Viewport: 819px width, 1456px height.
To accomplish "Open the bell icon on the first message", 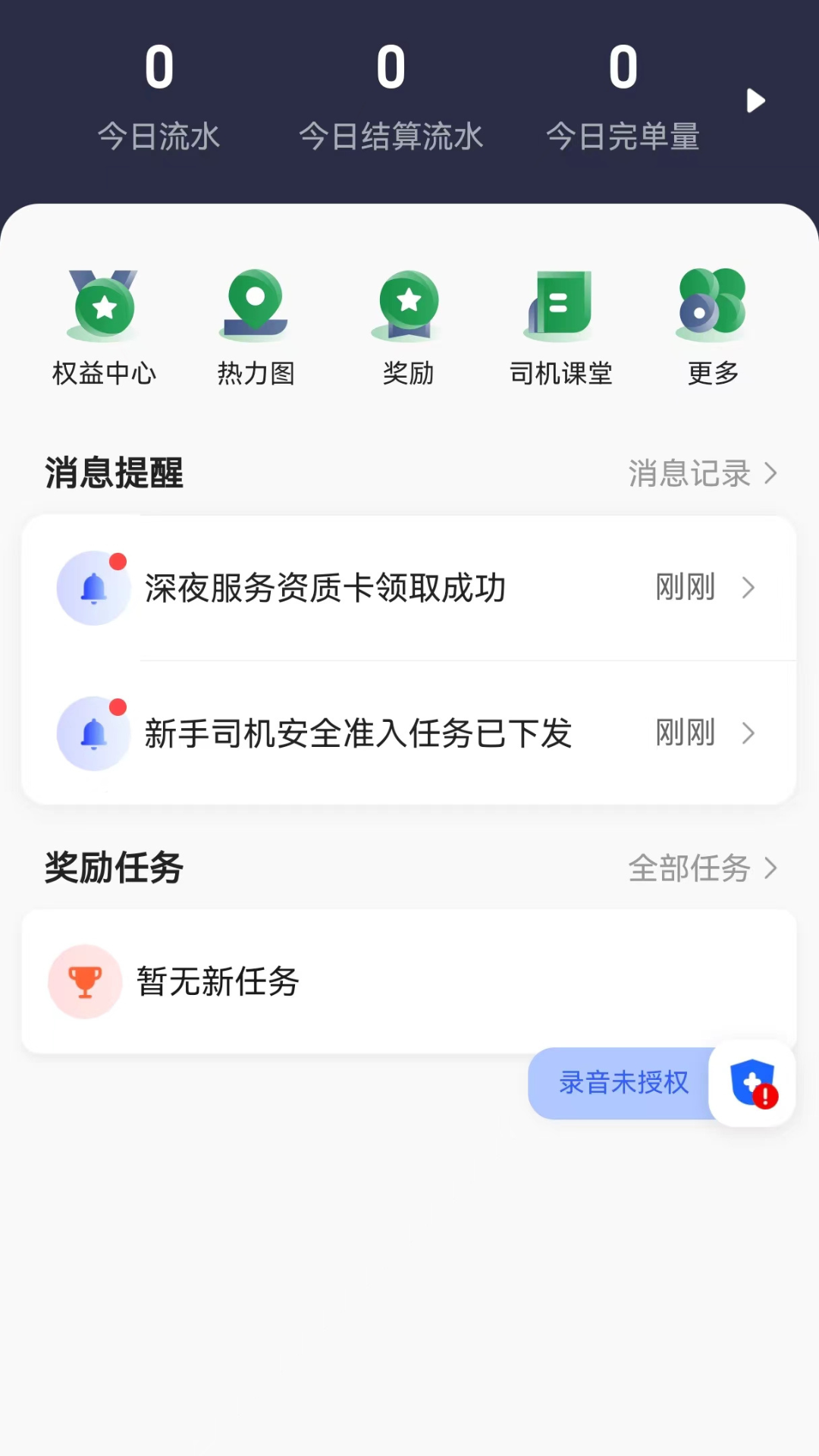I will click(x=93, y=588).
